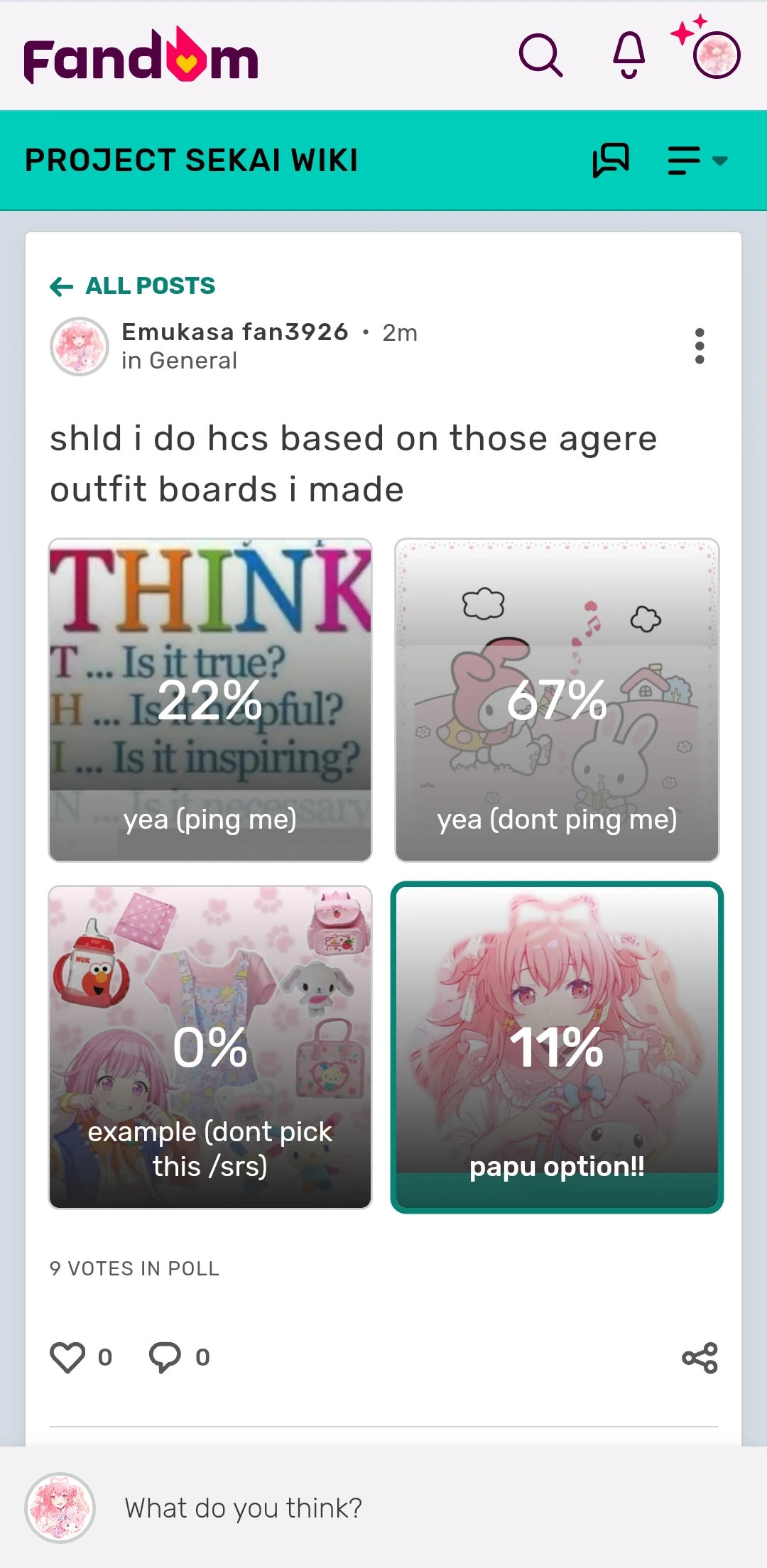
Task: Select the "papu option!!" poll choice
Action: (x=557, y=1047)
